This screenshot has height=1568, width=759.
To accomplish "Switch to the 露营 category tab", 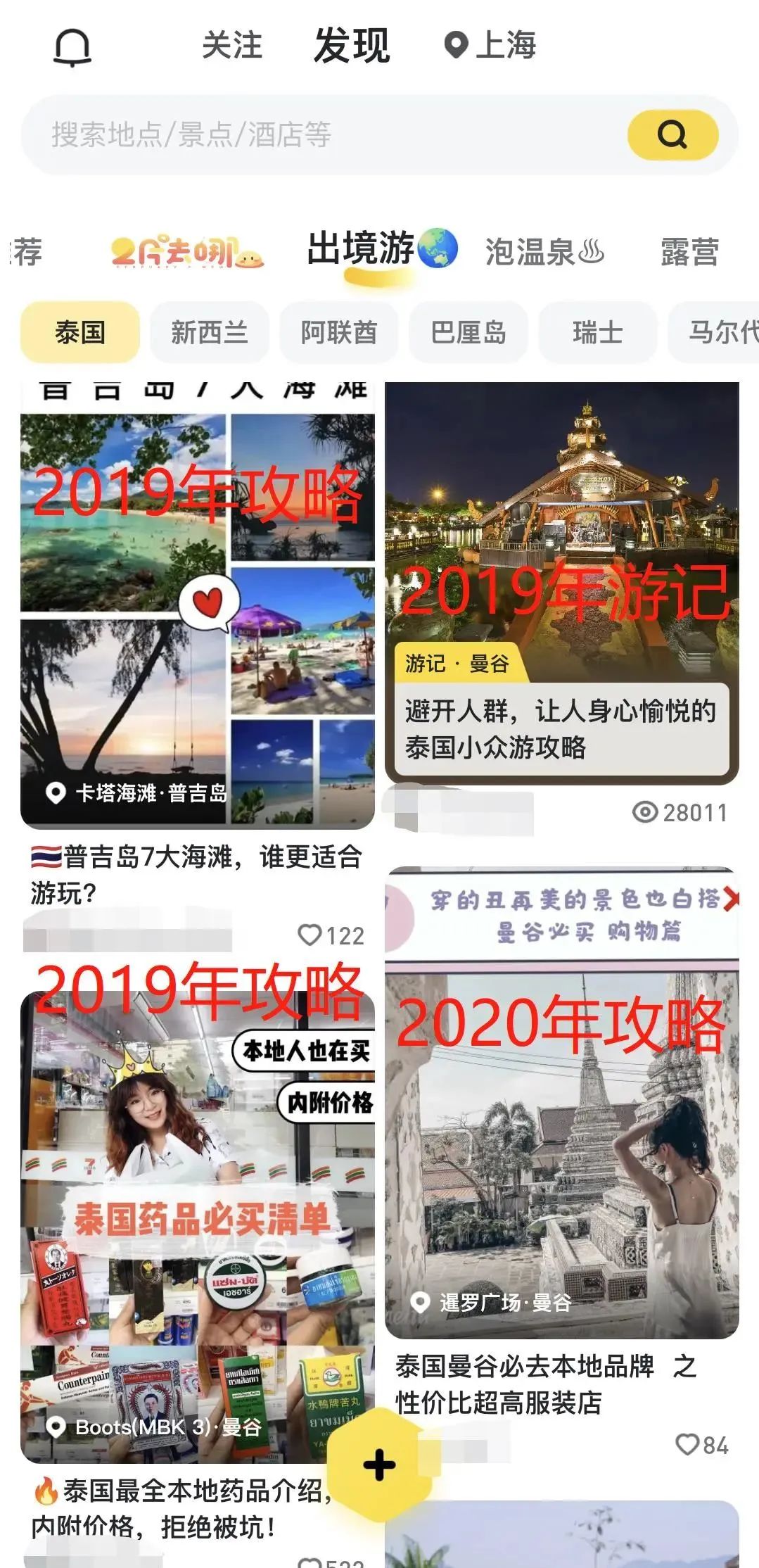I will pos(689,253).
